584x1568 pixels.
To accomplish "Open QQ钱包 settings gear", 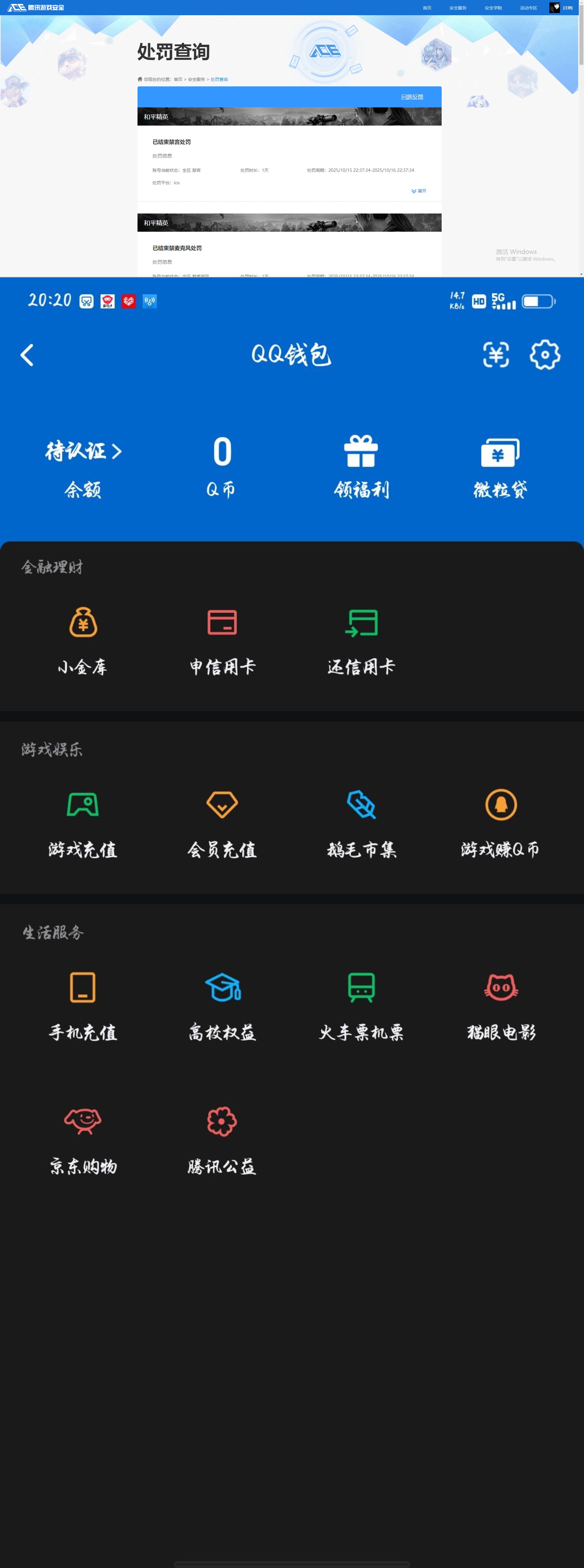I will coord(544,355).
